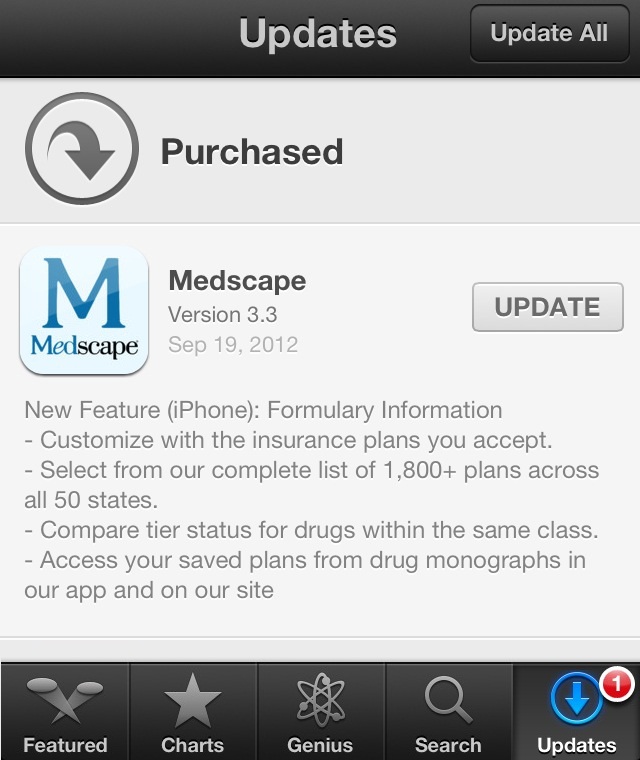Image resolution: width=640 pixels, height=760 pixels.
Task: Open the Purchased apps list
Action: (x=250, y=152)
